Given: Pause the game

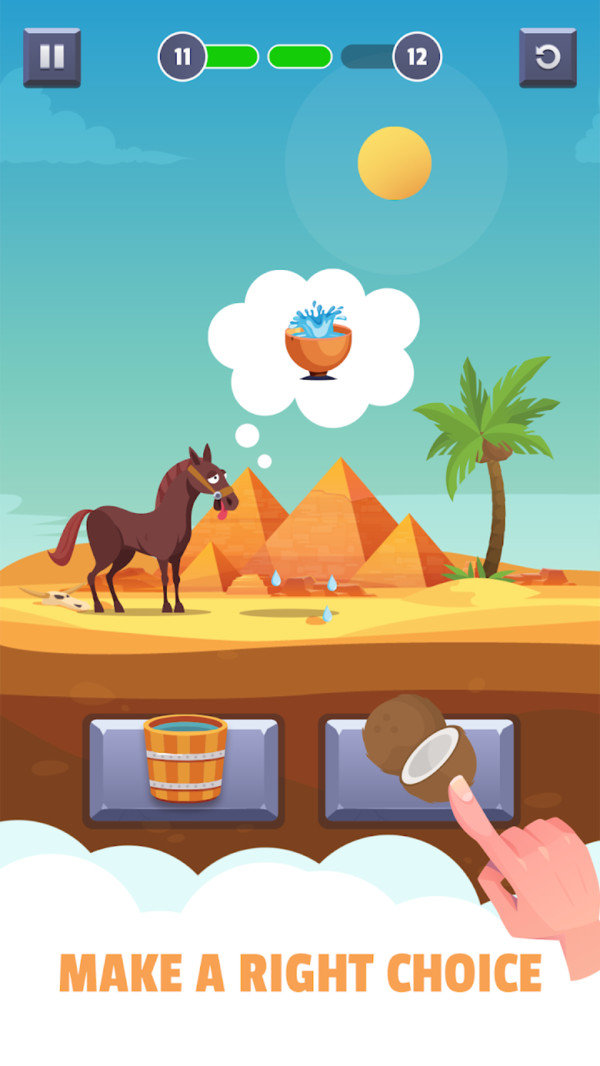Looking at the screenshot, I should [51, 57].
